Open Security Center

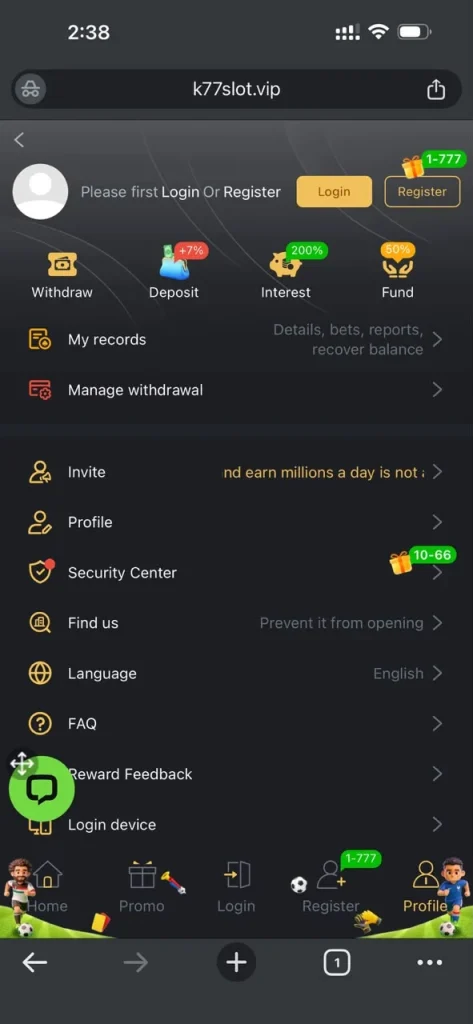click(236, 573)
